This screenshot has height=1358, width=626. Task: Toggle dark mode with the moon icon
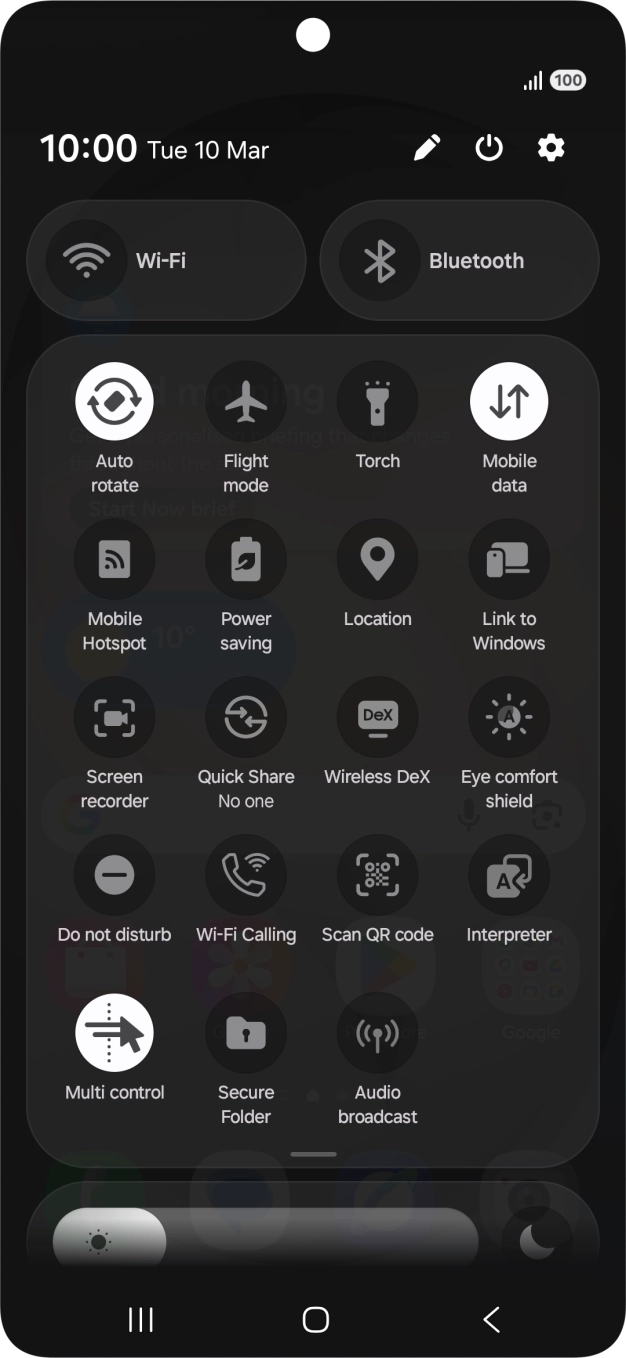point(540,1242)
